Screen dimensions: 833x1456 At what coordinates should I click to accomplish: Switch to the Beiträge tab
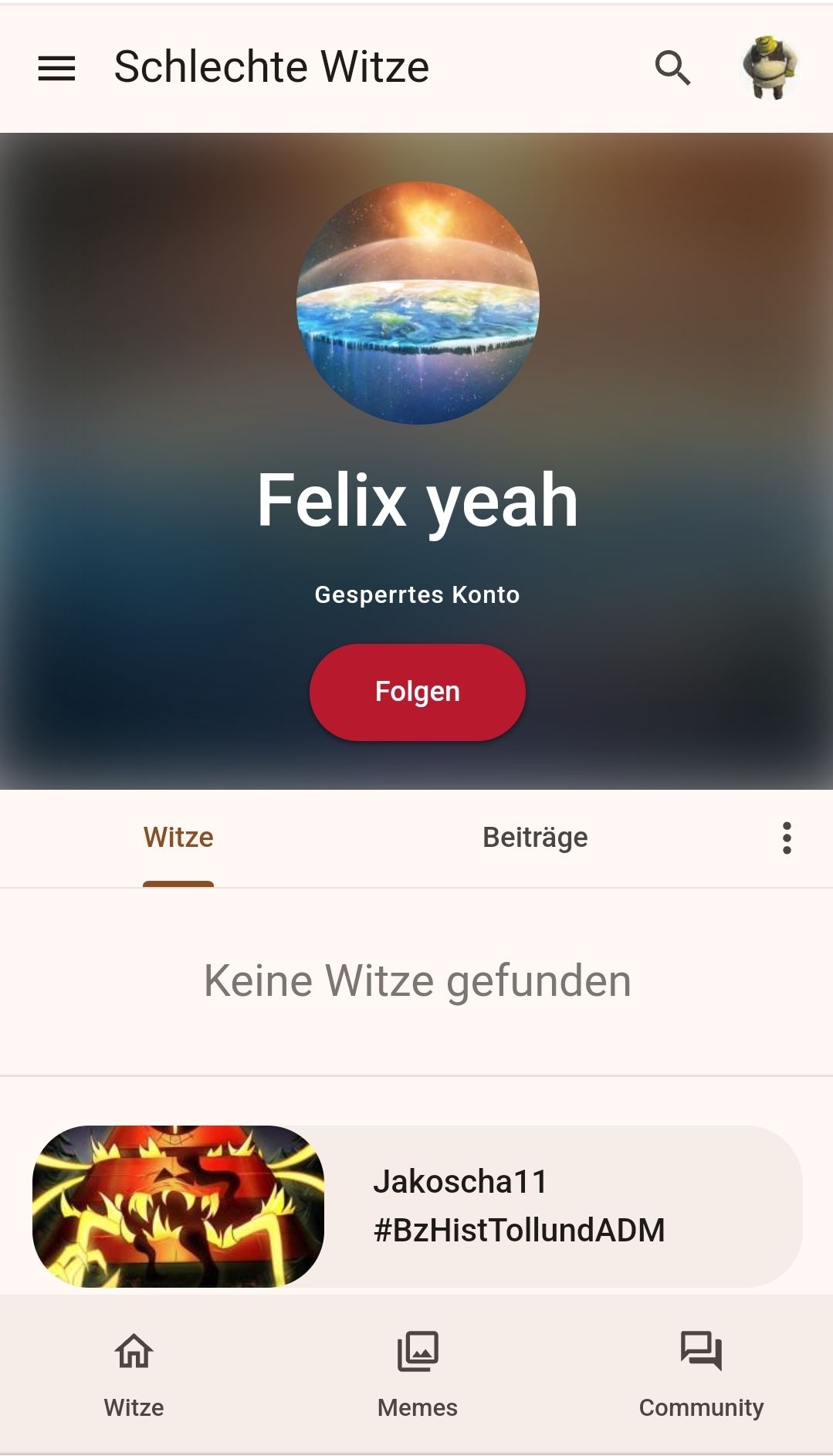click(x=534, y=838)
